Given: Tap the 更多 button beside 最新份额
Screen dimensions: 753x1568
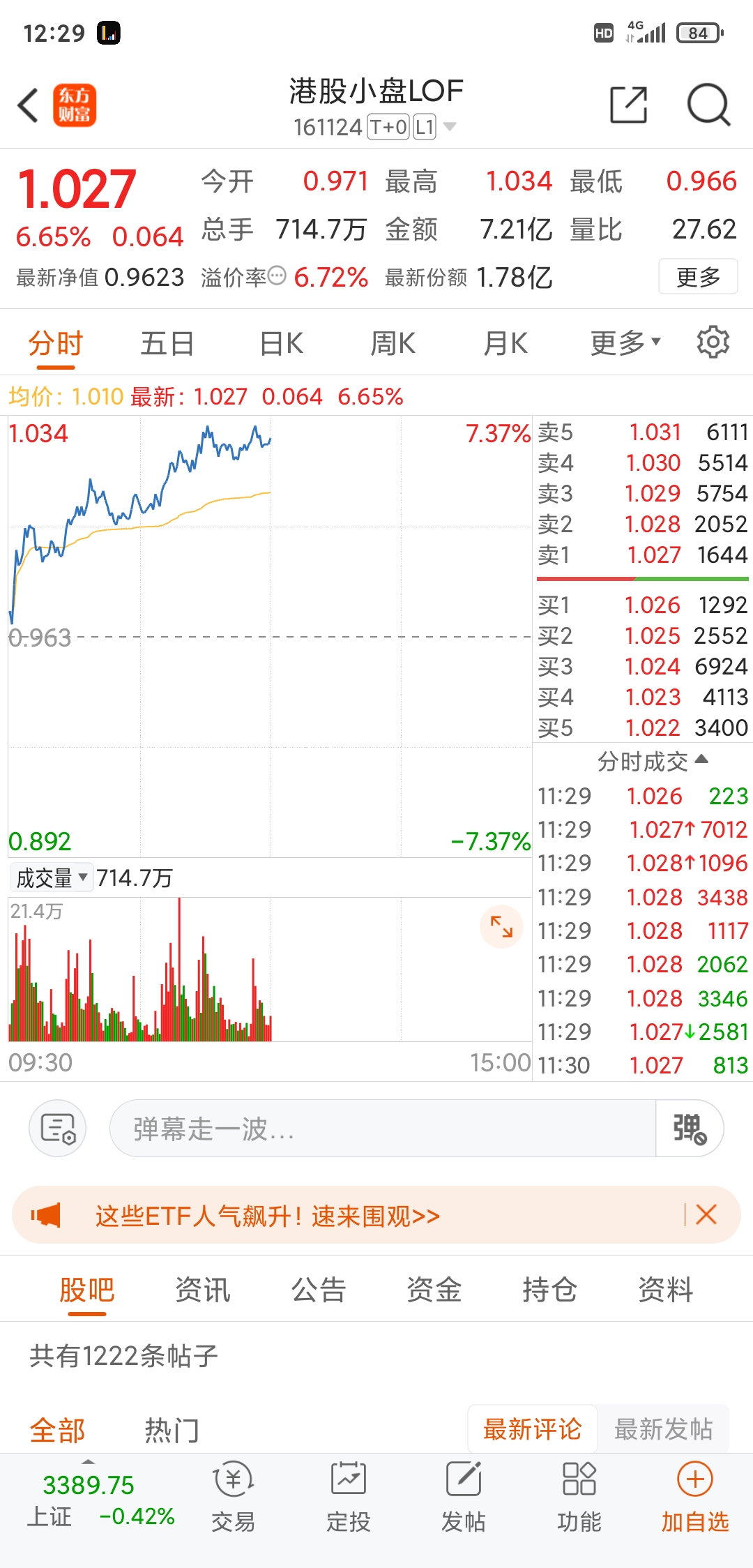Looking at the screenshot, I should click(x=698, y=277).
